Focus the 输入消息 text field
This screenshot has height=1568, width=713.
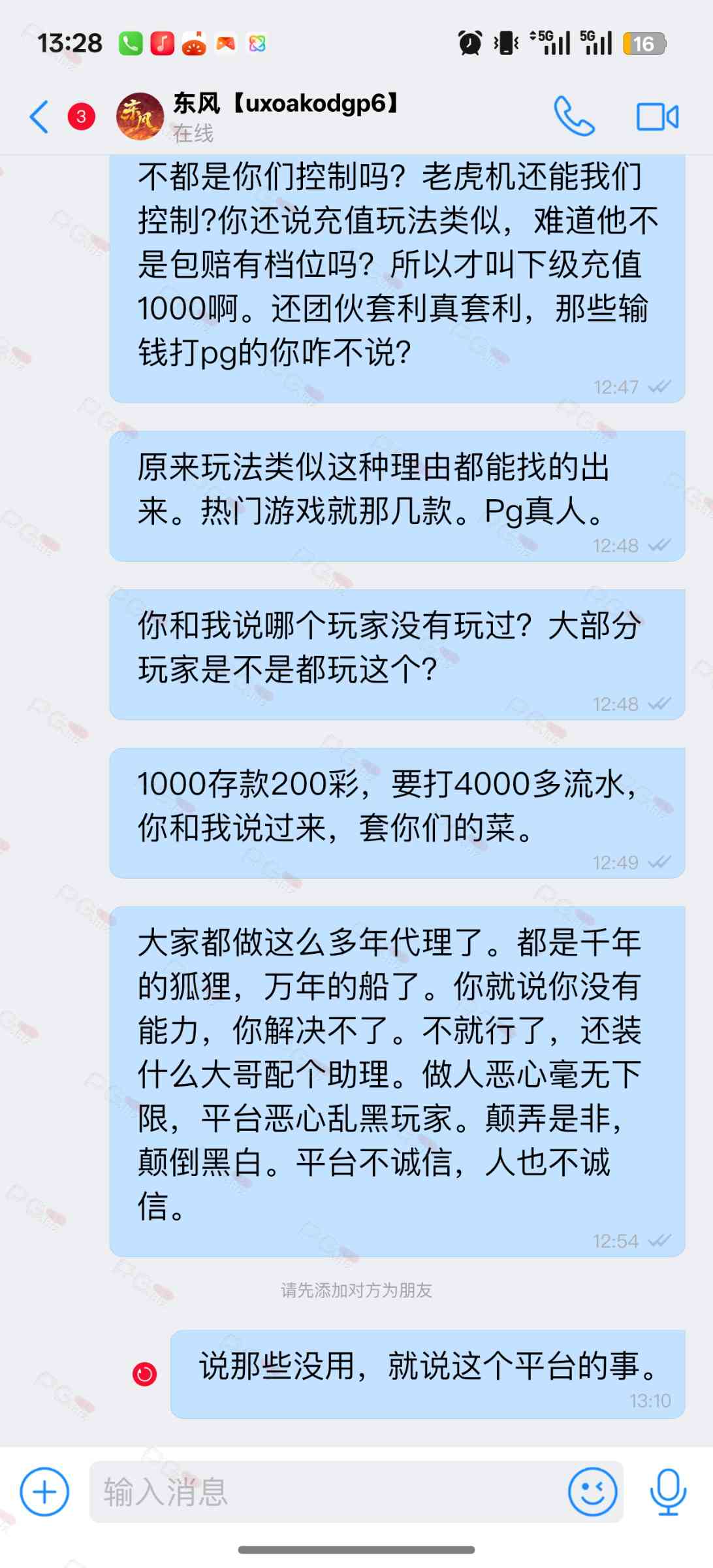click(x=326, y=1492)
